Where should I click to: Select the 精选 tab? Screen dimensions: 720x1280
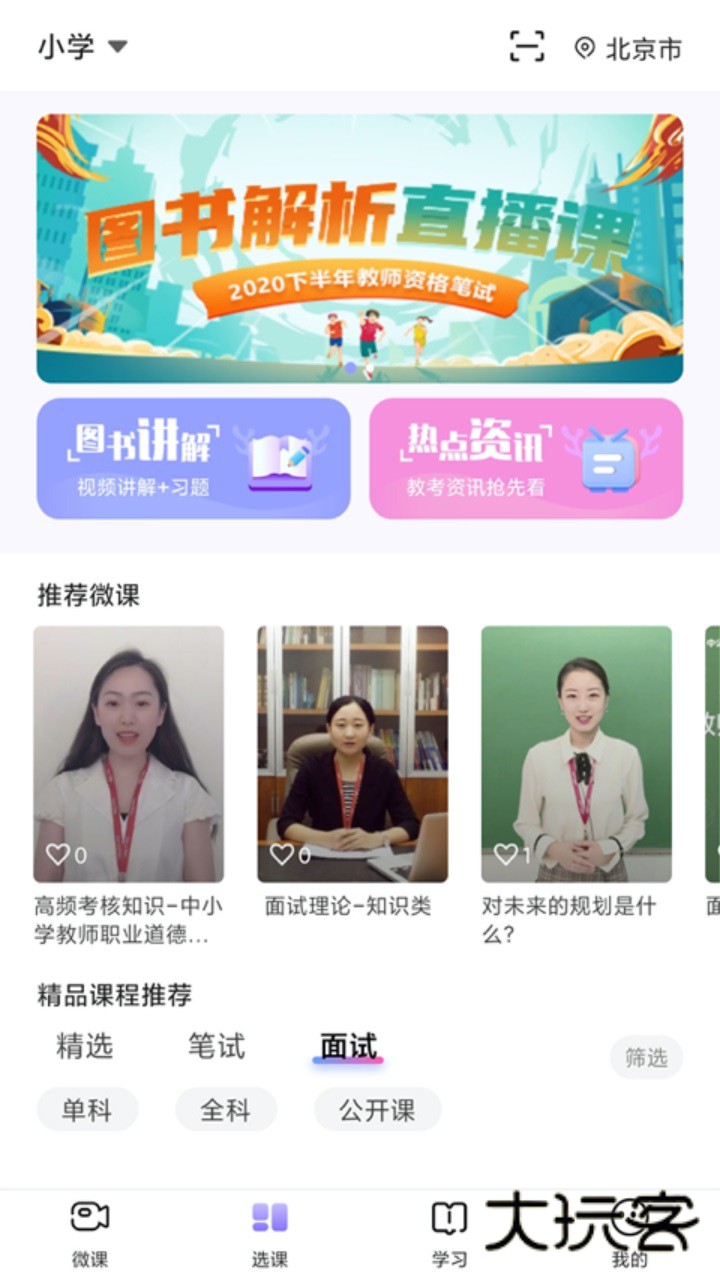click(84, 1047)
